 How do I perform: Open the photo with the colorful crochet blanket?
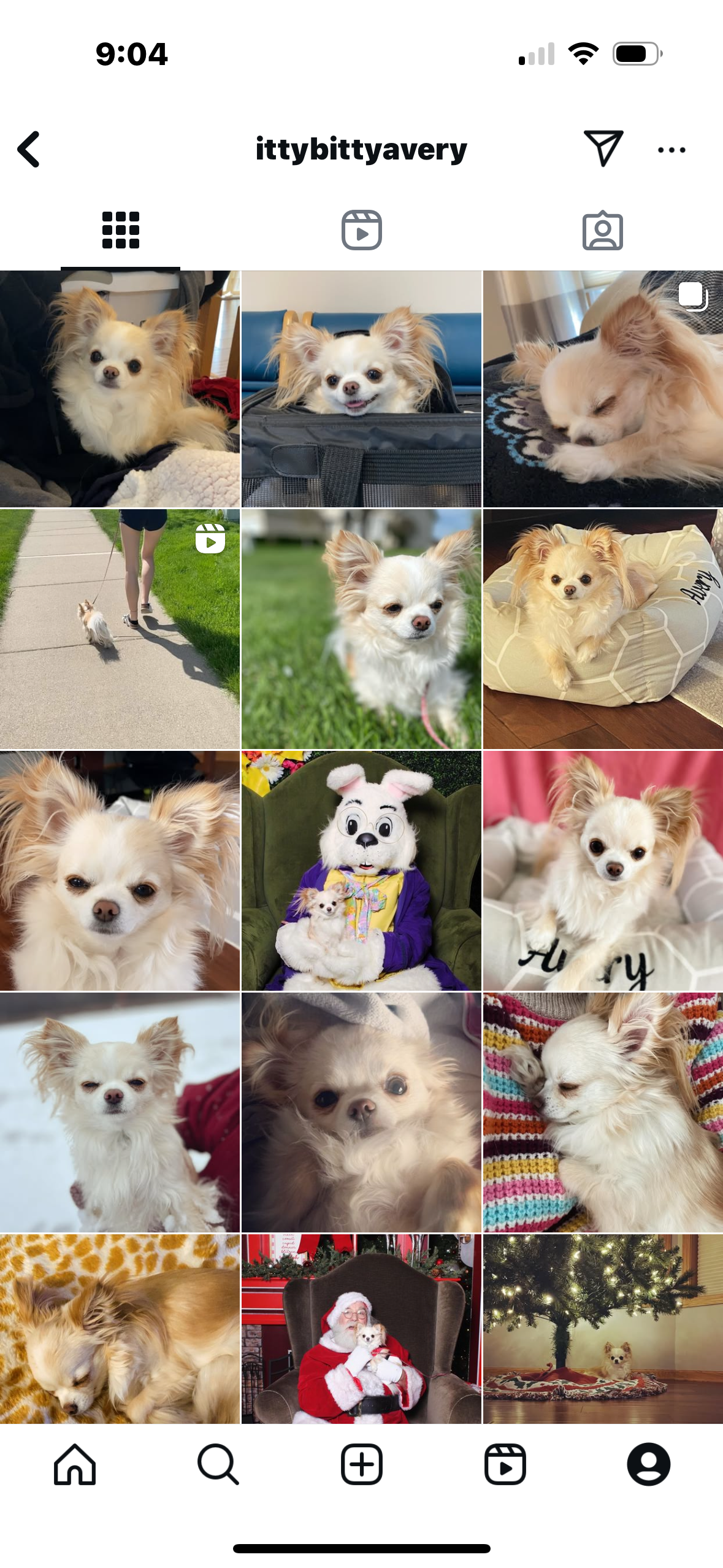coord(603,1112)
